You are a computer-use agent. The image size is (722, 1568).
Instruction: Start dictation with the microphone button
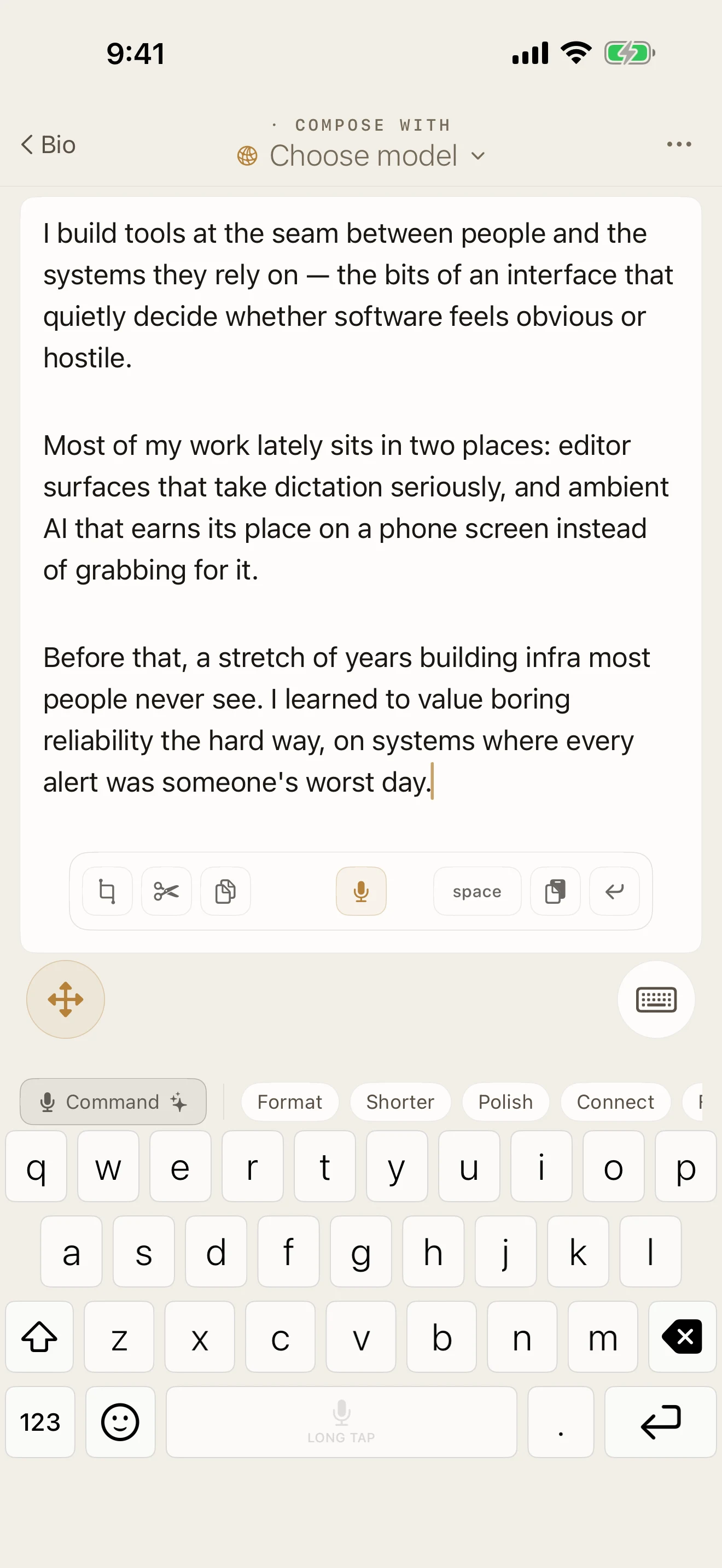pos(361,891)
